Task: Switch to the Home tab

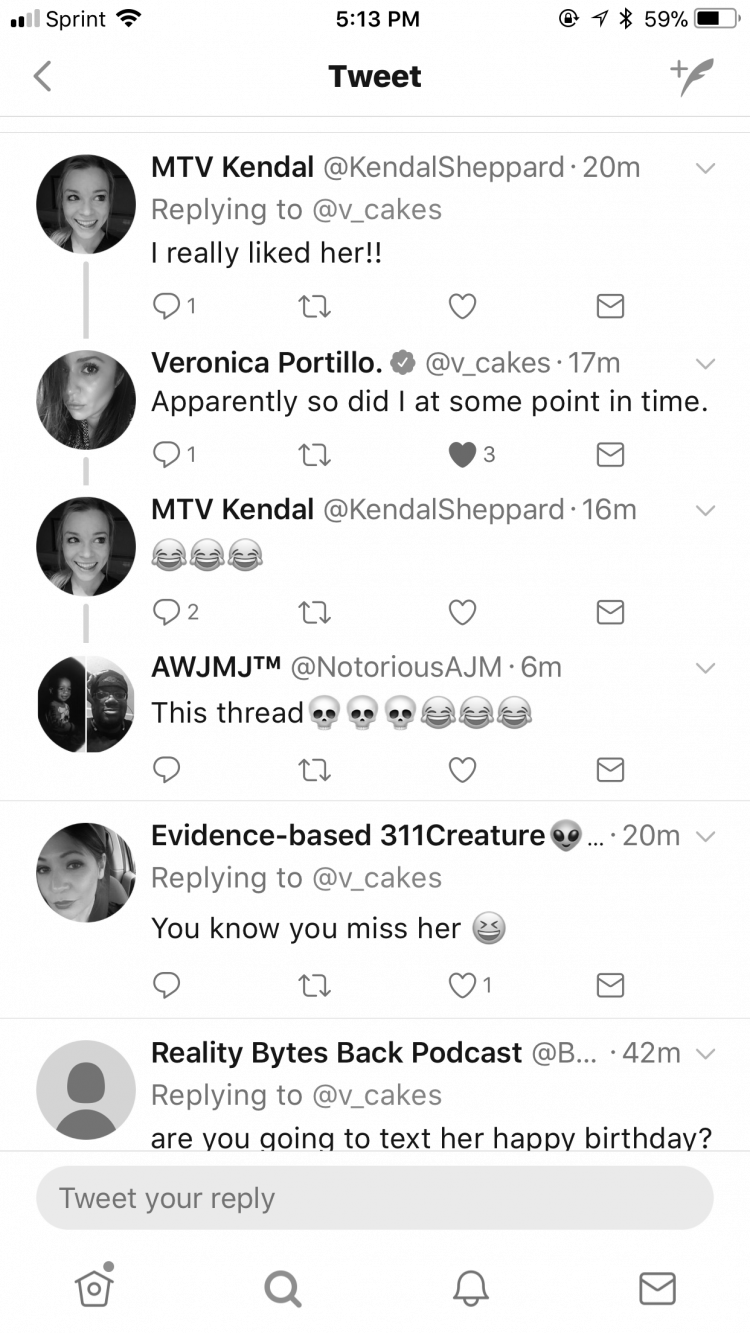Action: (94, 1287)
